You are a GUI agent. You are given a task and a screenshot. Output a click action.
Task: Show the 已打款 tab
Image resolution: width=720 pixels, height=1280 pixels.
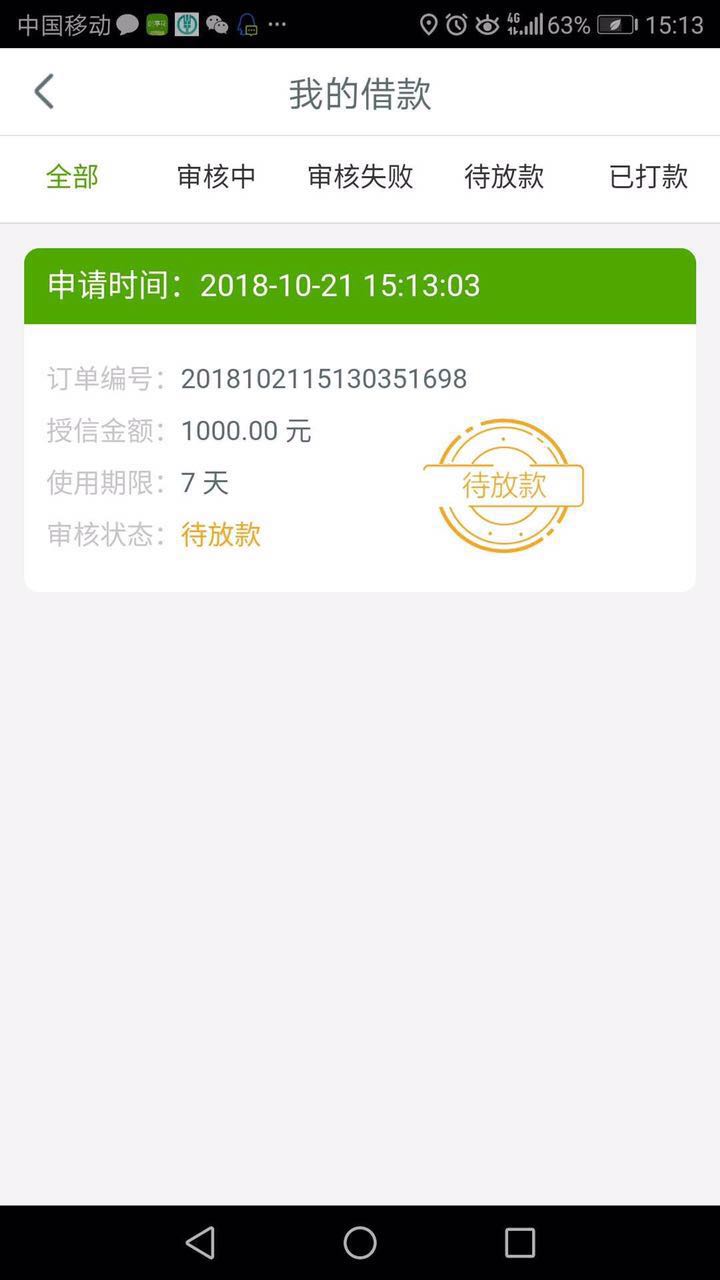point(648,177)
